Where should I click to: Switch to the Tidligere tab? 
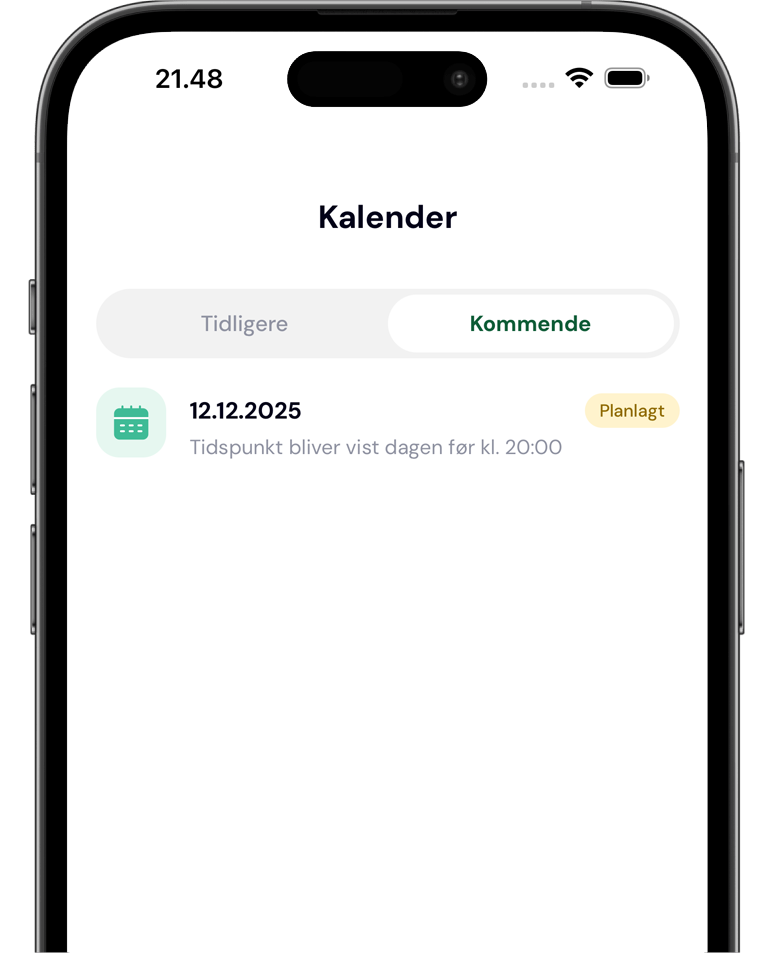coord(244,324)
